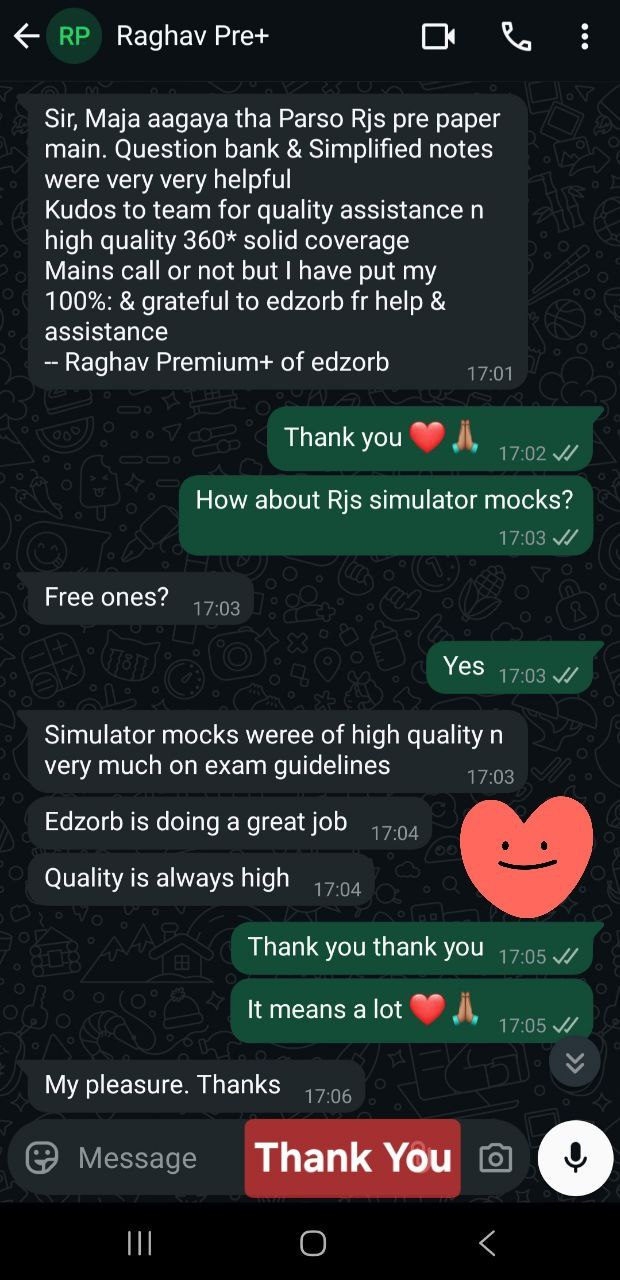The height and width of the screenshot is (1280, 620).
Task: Open the camera to send a photo
Action: pos(495,1158)
